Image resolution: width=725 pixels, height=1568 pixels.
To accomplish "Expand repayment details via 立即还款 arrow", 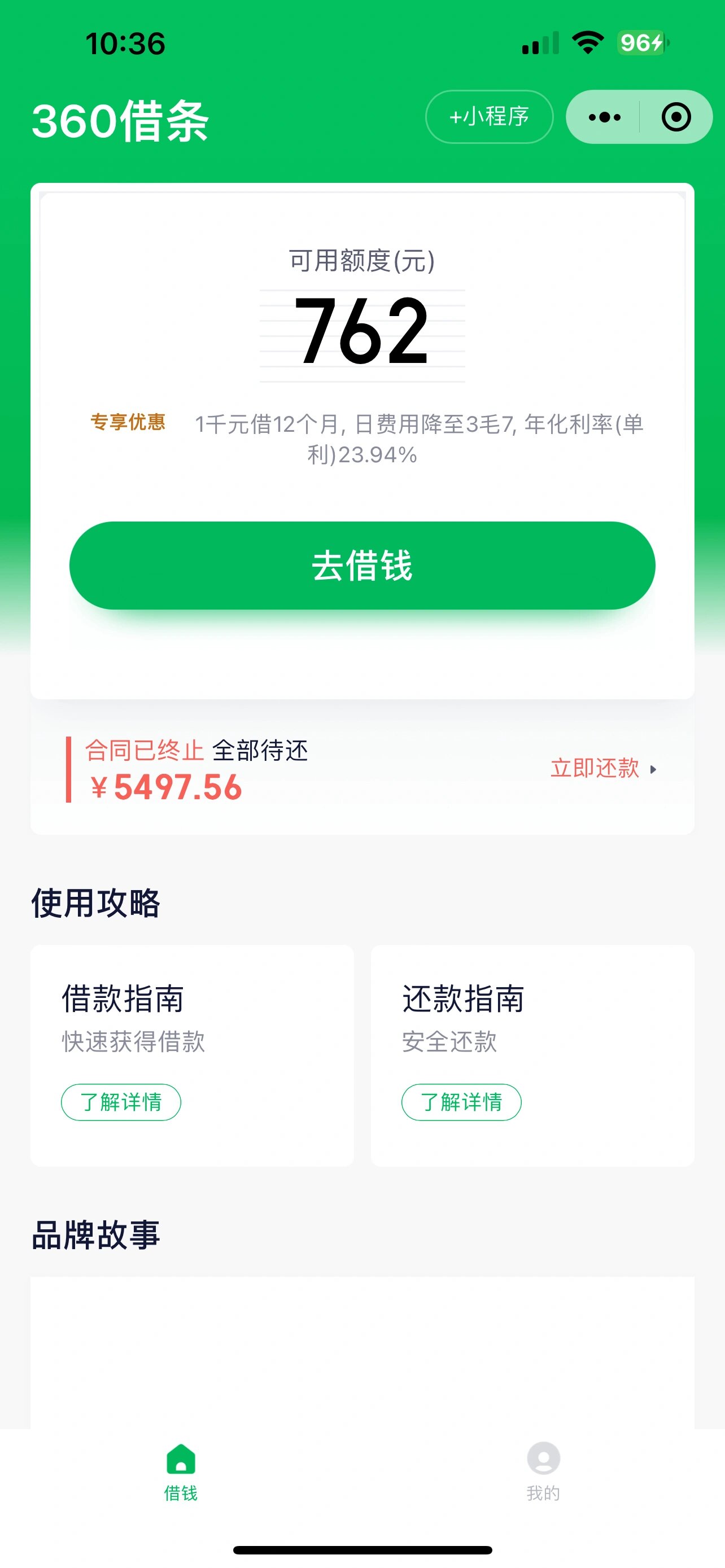I will pos(654,769).
